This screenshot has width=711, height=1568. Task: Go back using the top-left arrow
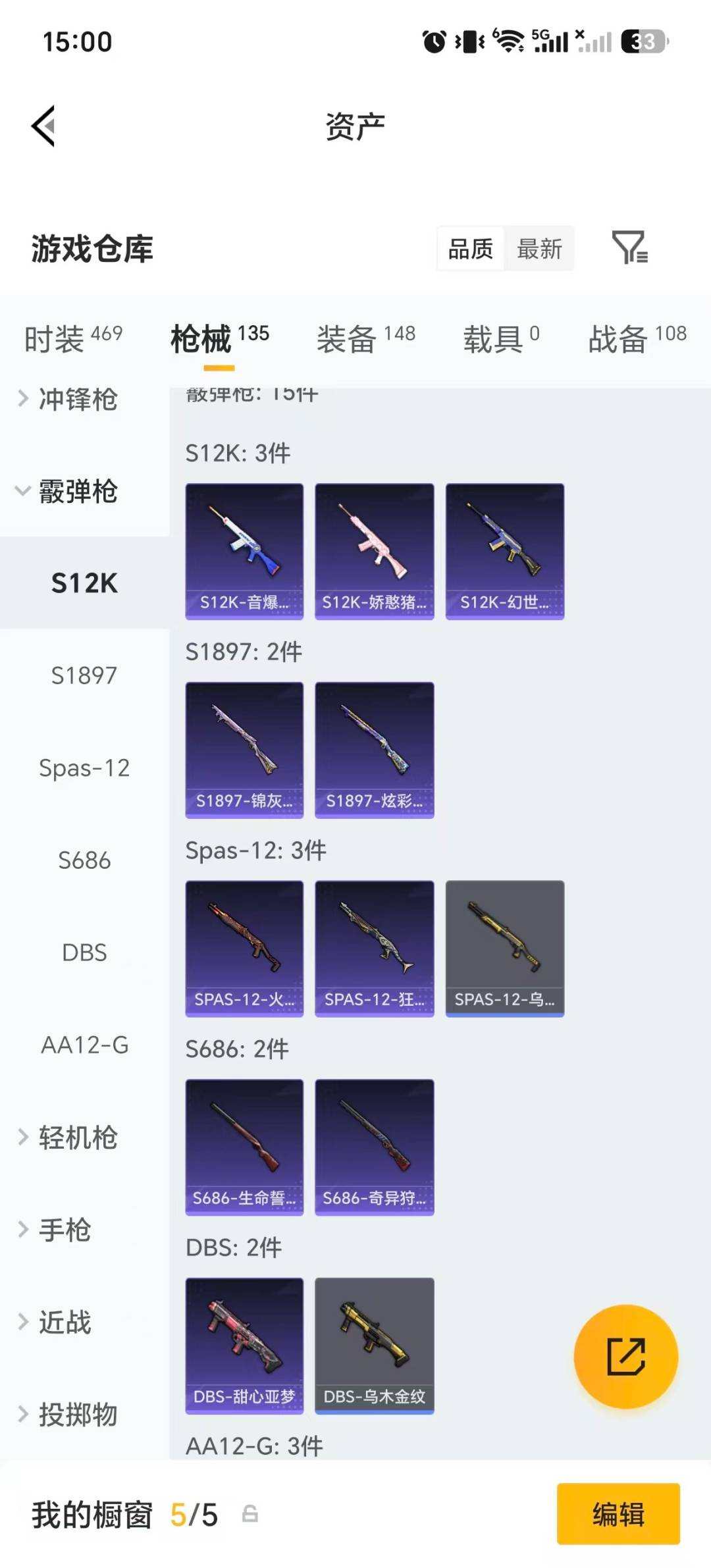[x=43, y=126]
